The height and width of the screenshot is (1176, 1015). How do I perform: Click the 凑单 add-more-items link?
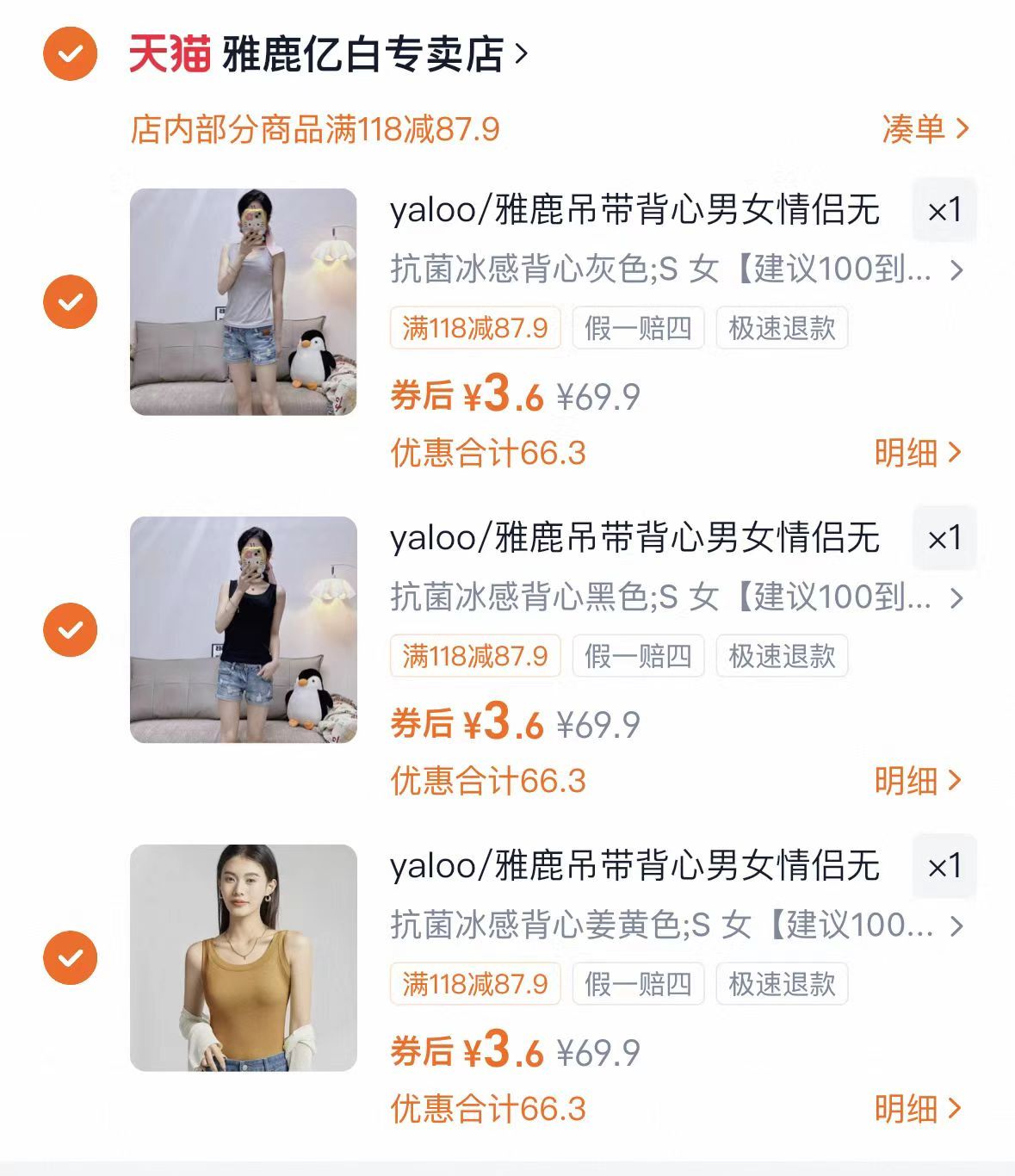pyautogui.click(x=921, y=127)
